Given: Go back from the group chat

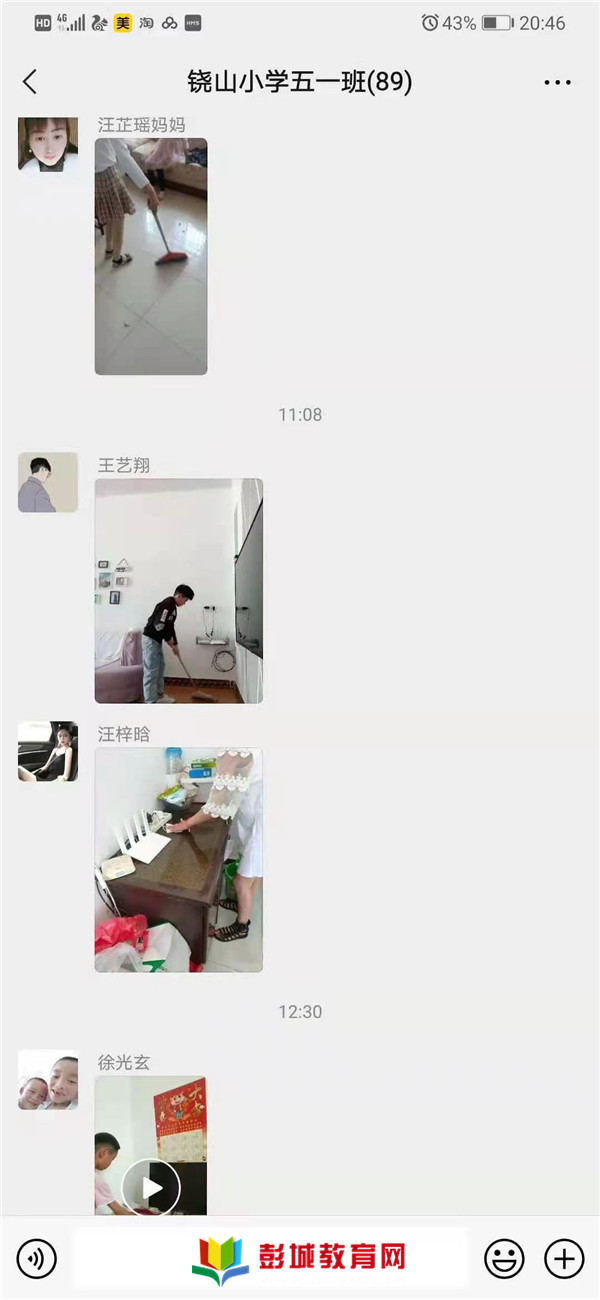Looking at the screenshot, I should (x=30, y=82).
